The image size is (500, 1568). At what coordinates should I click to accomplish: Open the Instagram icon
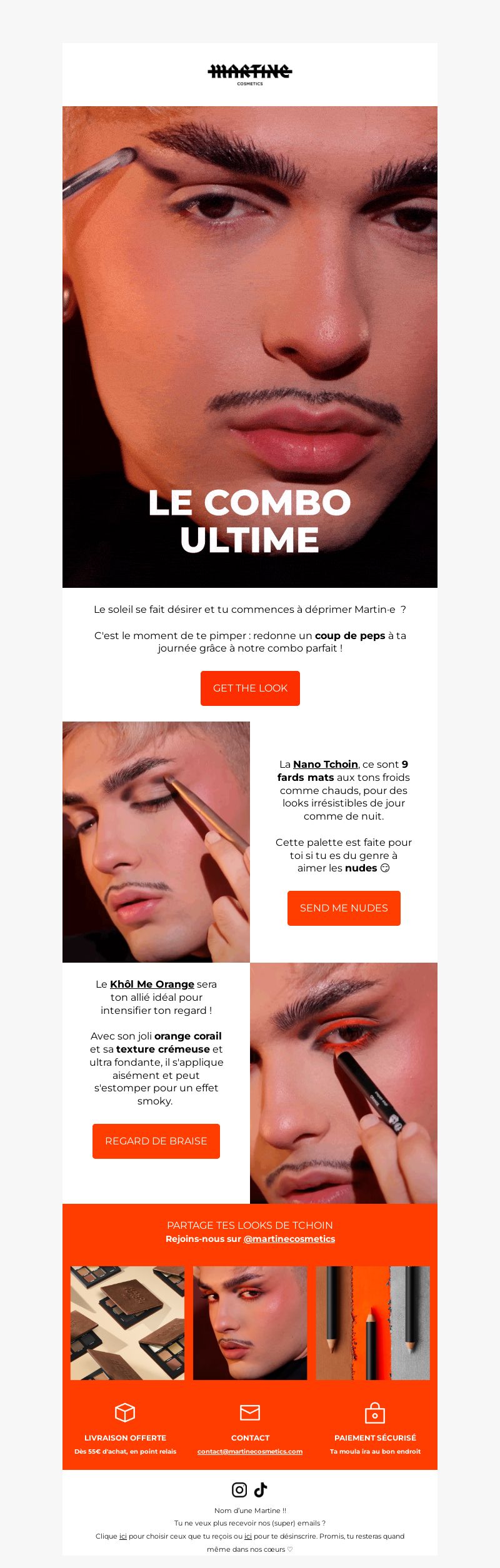[239, 1490]
